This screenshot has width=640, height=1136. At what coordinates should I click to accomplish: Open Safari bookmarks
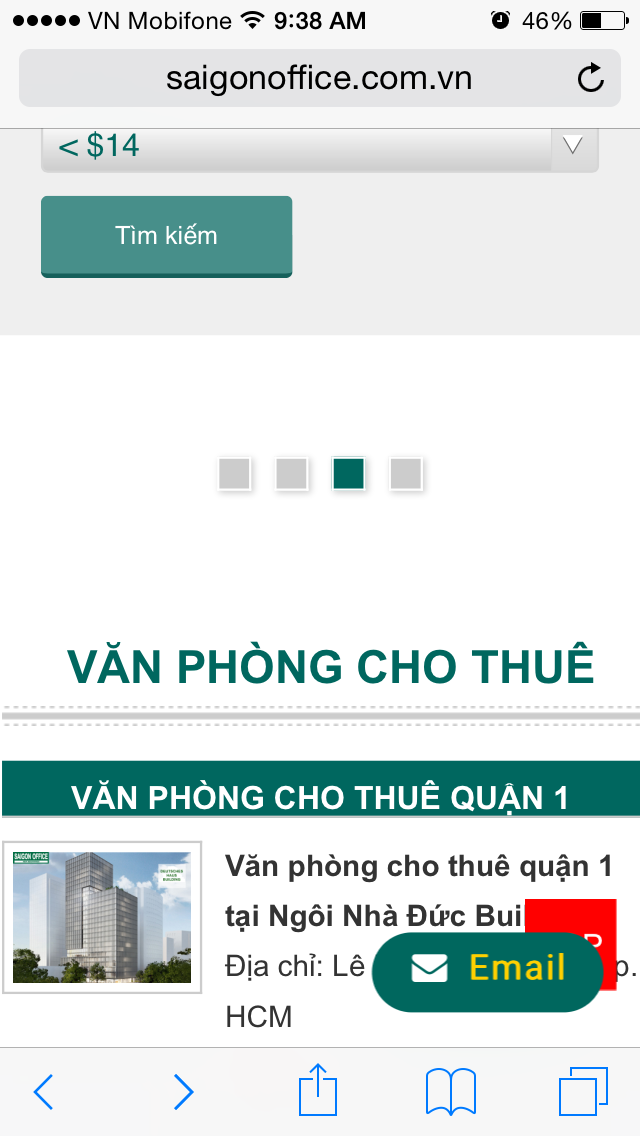tap(450, 1091)
